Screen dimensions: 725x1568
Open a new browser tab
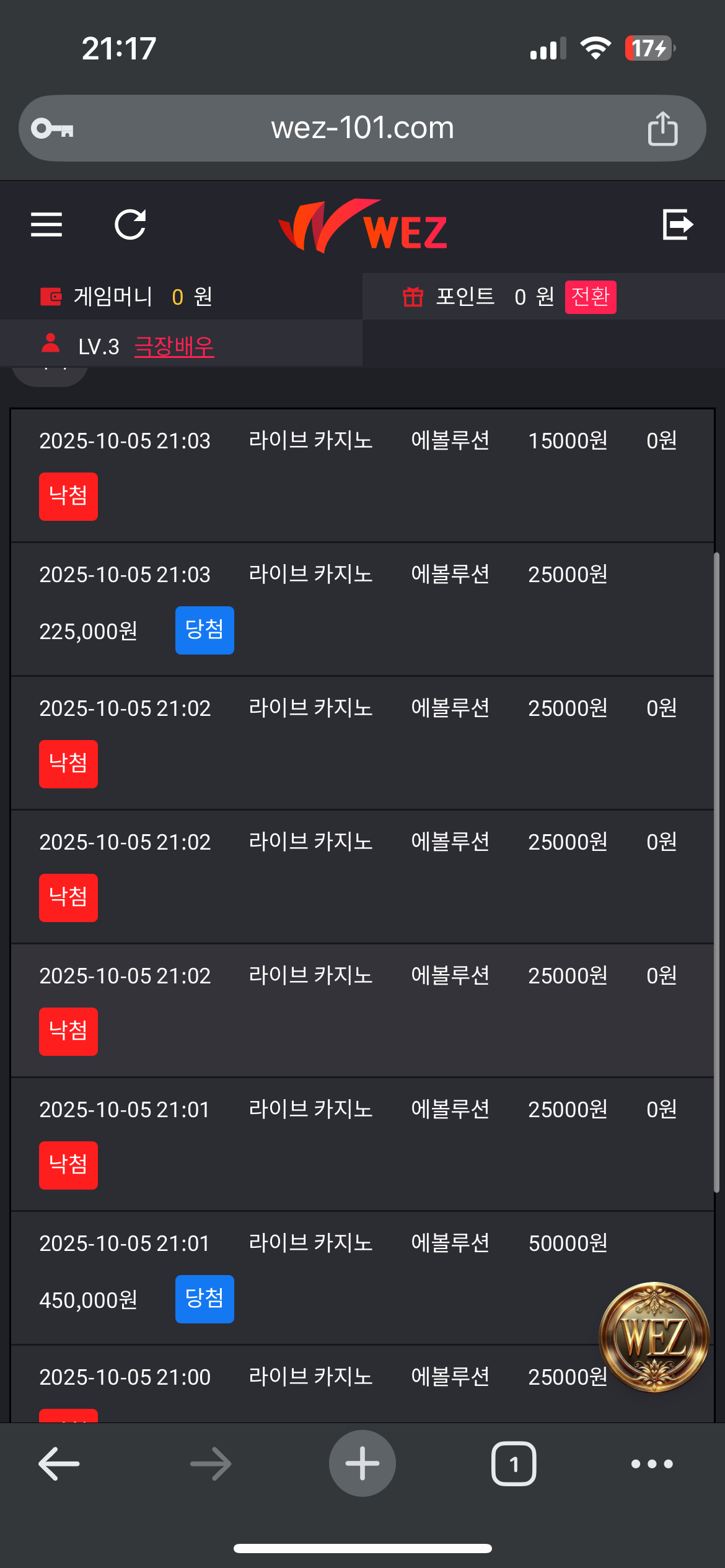pyautogui.click(x=362, y=1463)
